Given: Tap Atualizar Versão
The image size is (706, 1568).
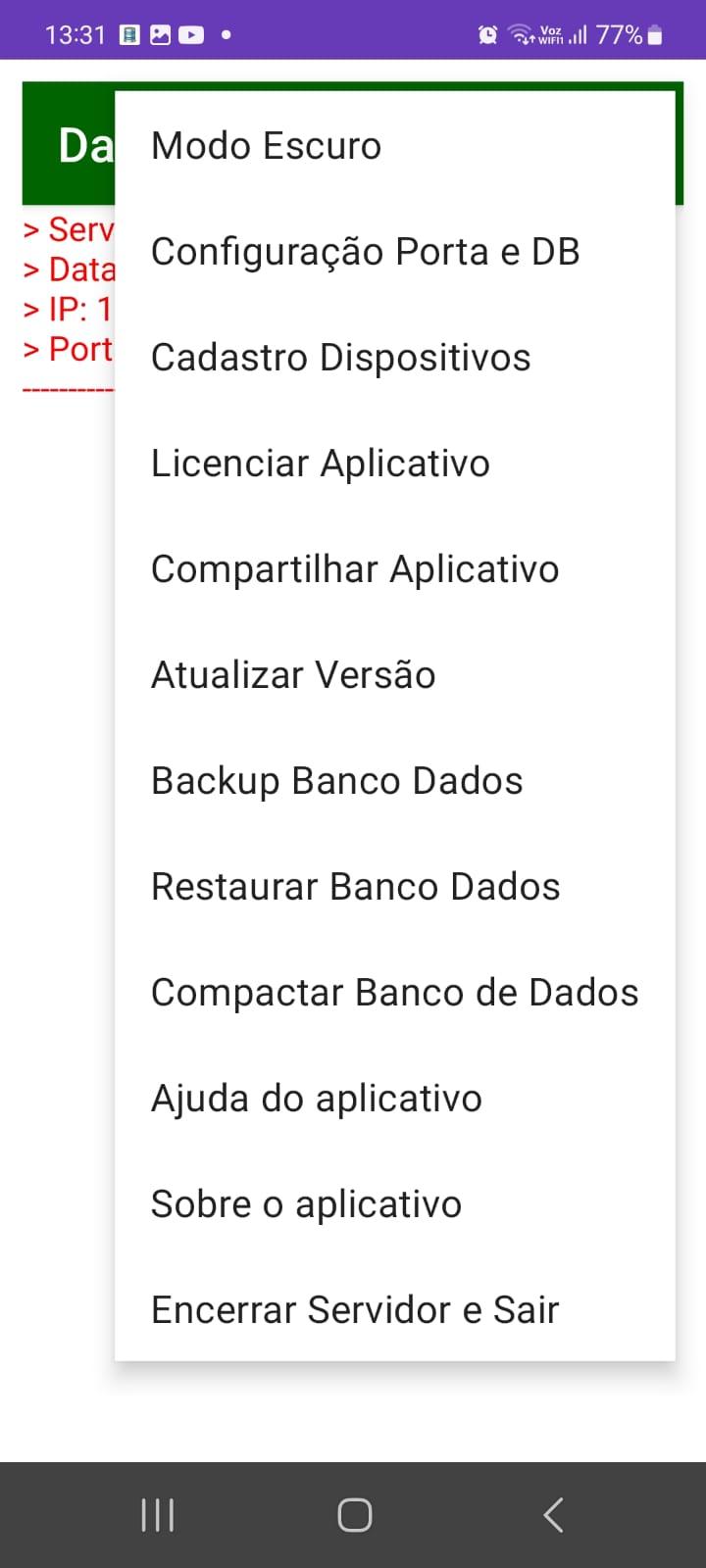Looking at the screenshot, I should point(293,675).
